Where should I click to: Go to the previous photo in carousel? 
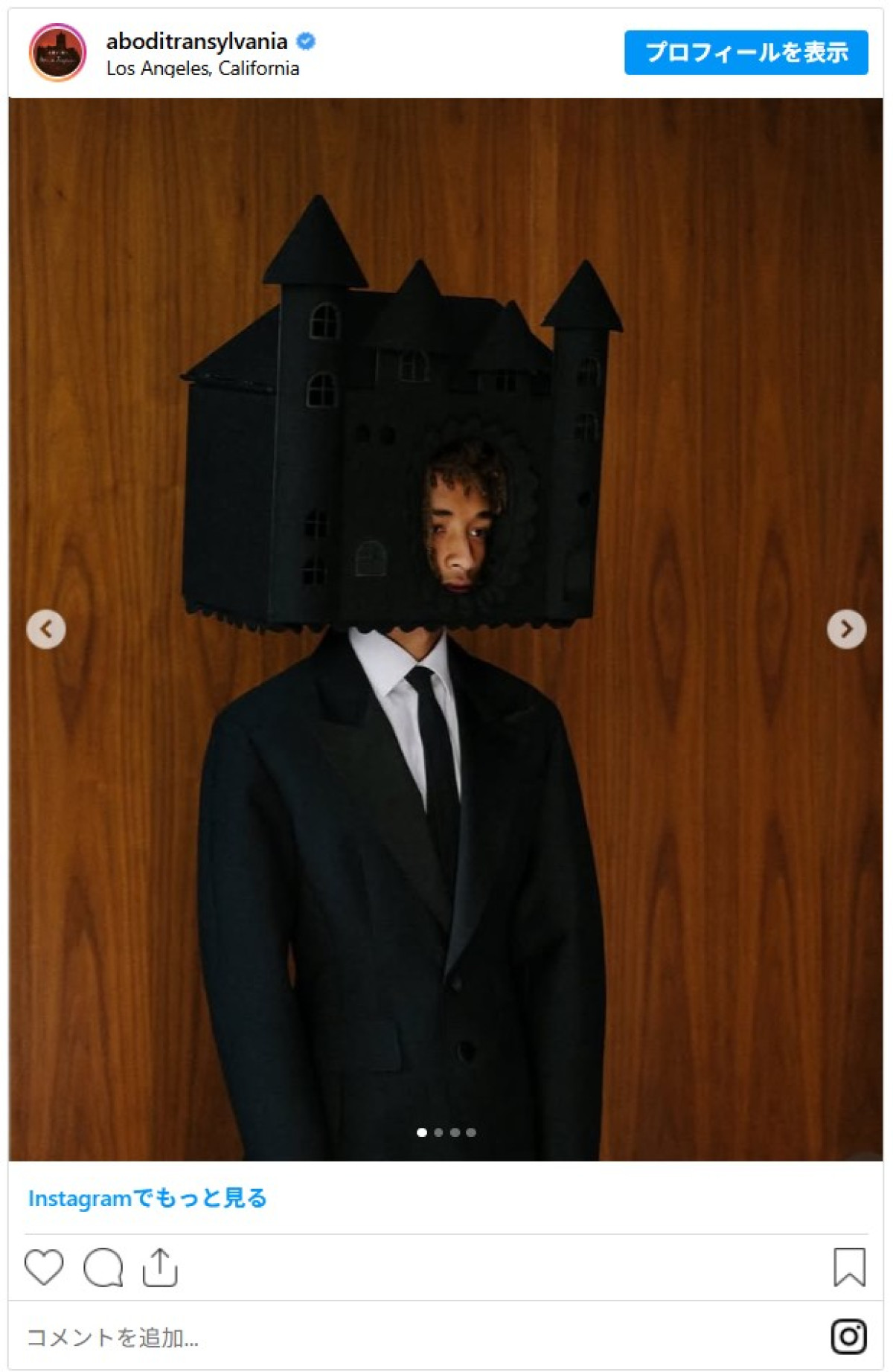tap(46, 629)
